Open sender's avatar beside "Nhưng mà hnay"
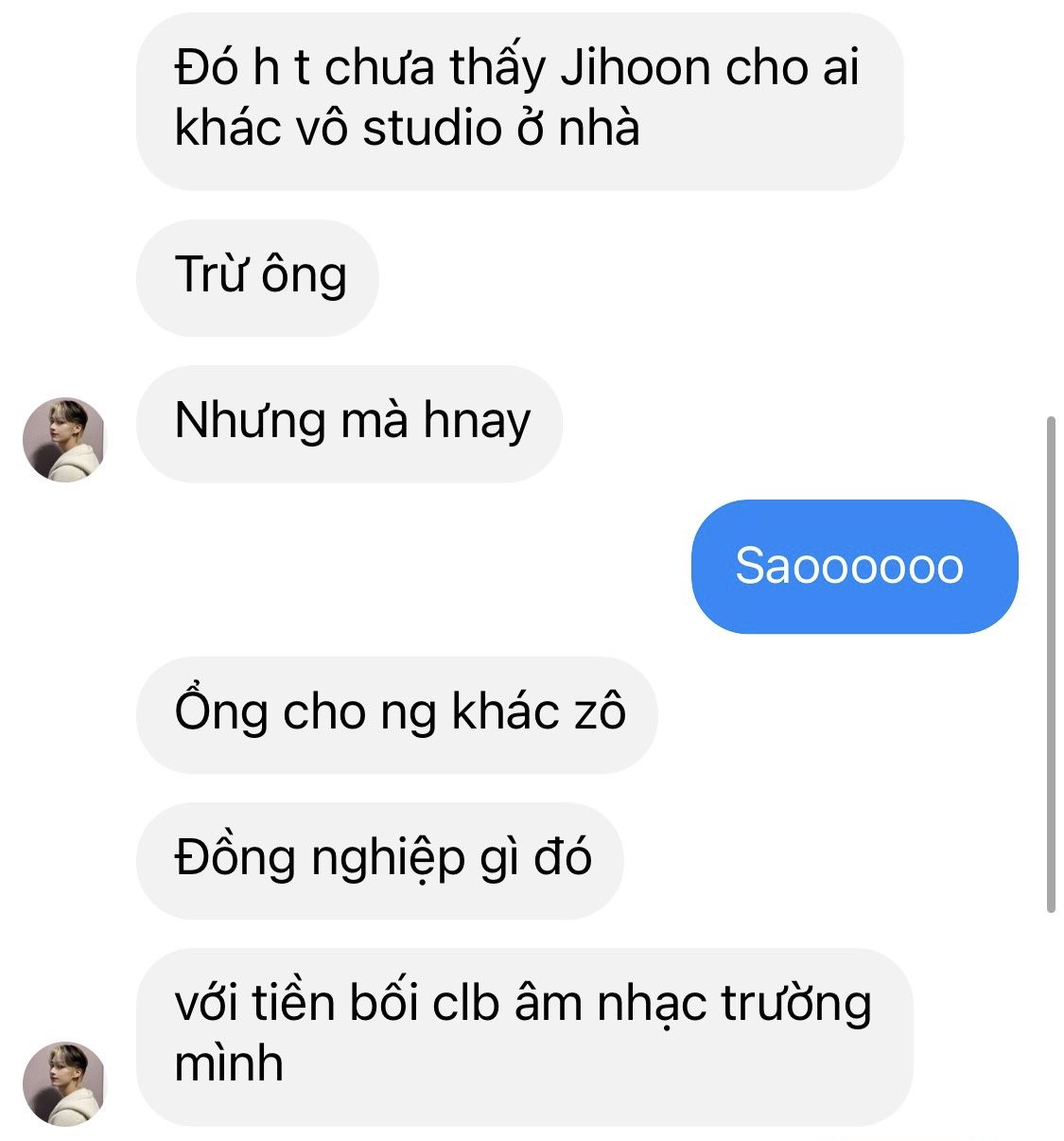The height and width of the screenshot is (1141, 1064). (63, 440)
